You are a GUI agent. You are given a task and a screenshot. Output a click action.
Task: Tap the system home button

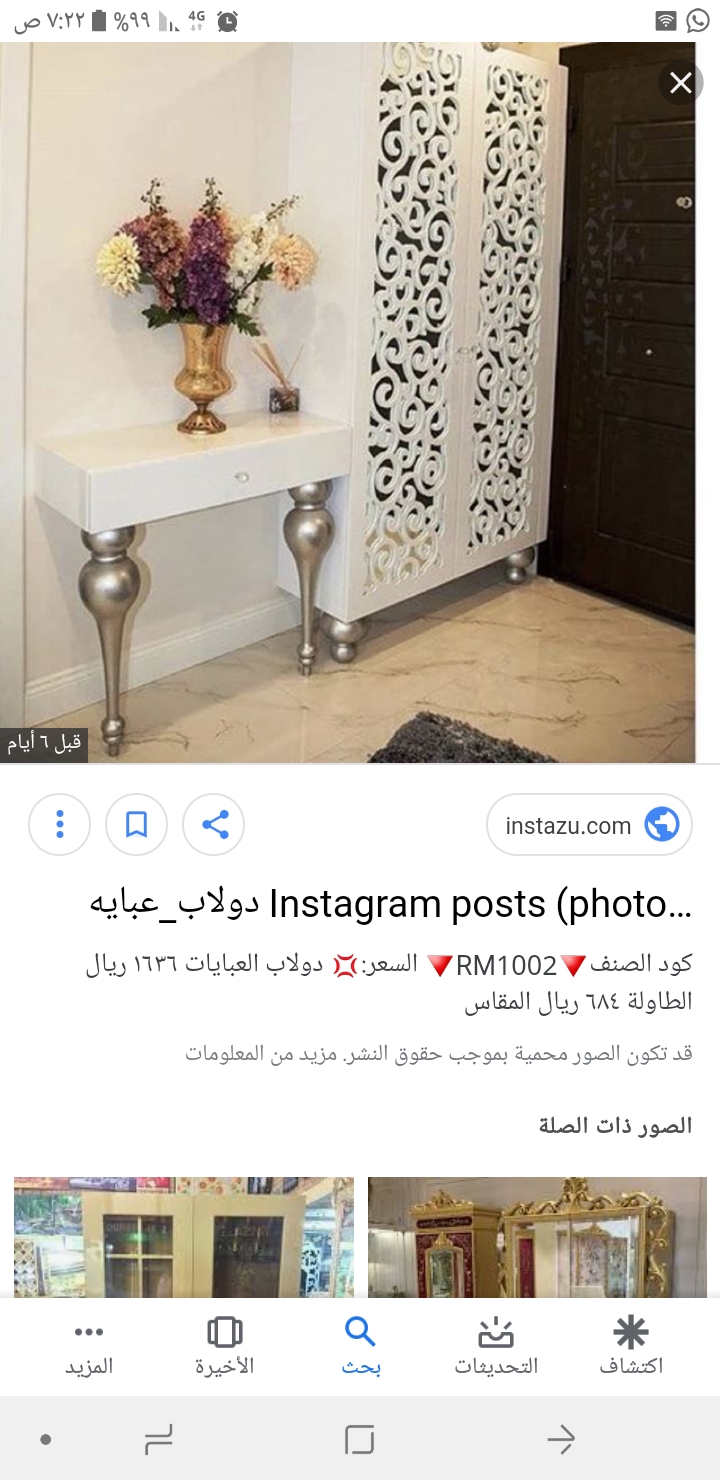click(359, 1440)
